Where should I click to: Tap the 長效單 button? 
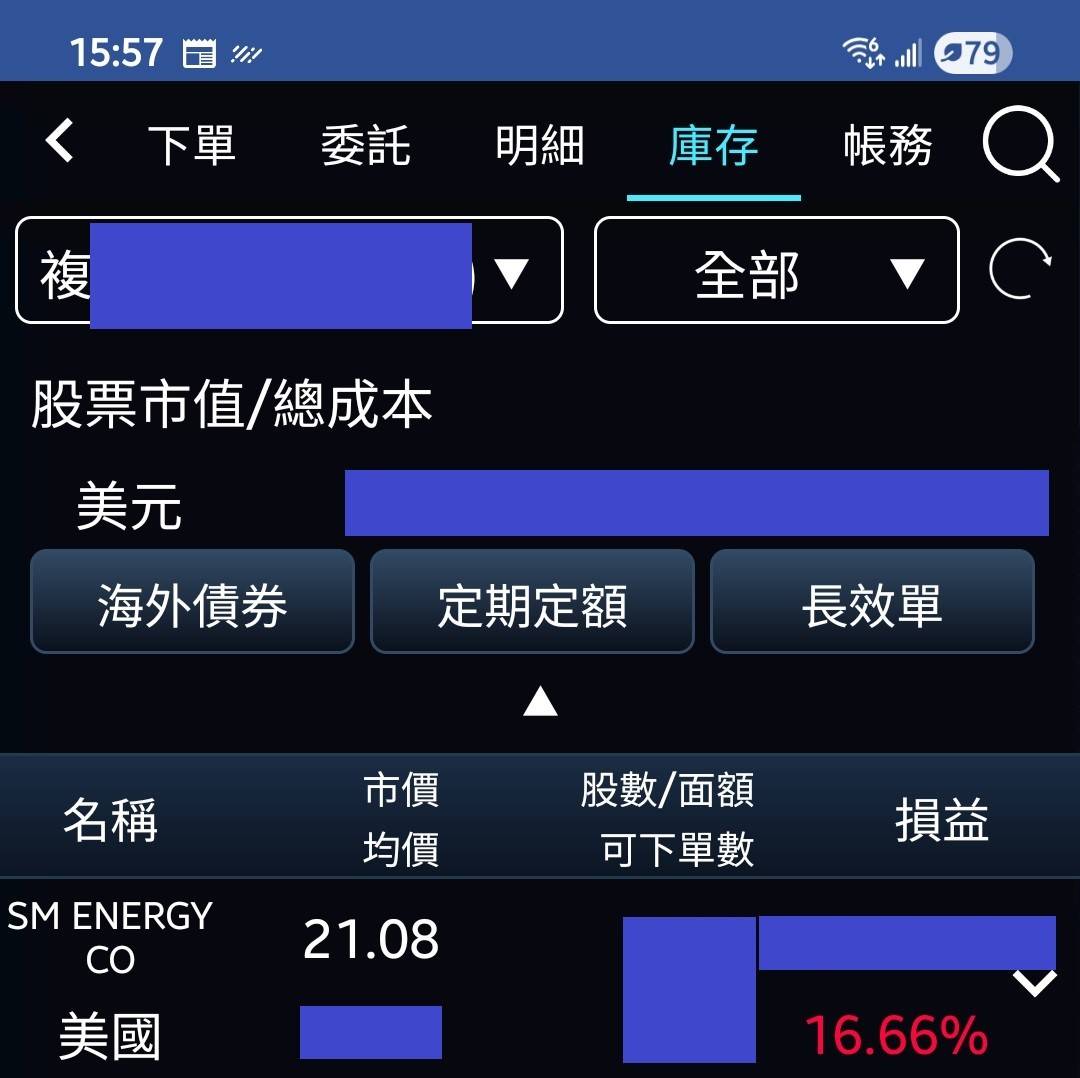872,602
